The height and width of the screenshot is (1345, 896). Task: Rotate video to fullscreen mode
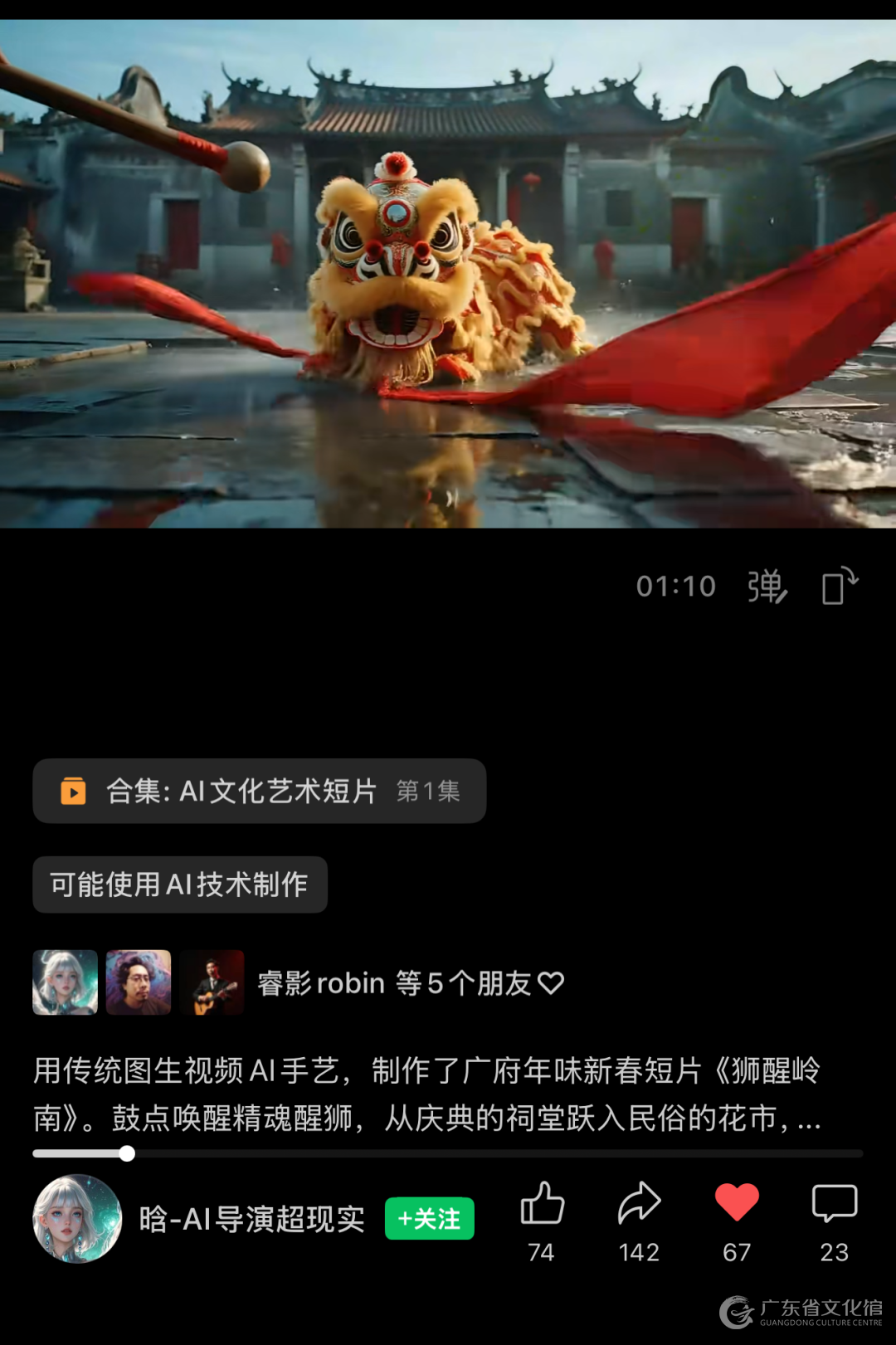click(839, 586)
